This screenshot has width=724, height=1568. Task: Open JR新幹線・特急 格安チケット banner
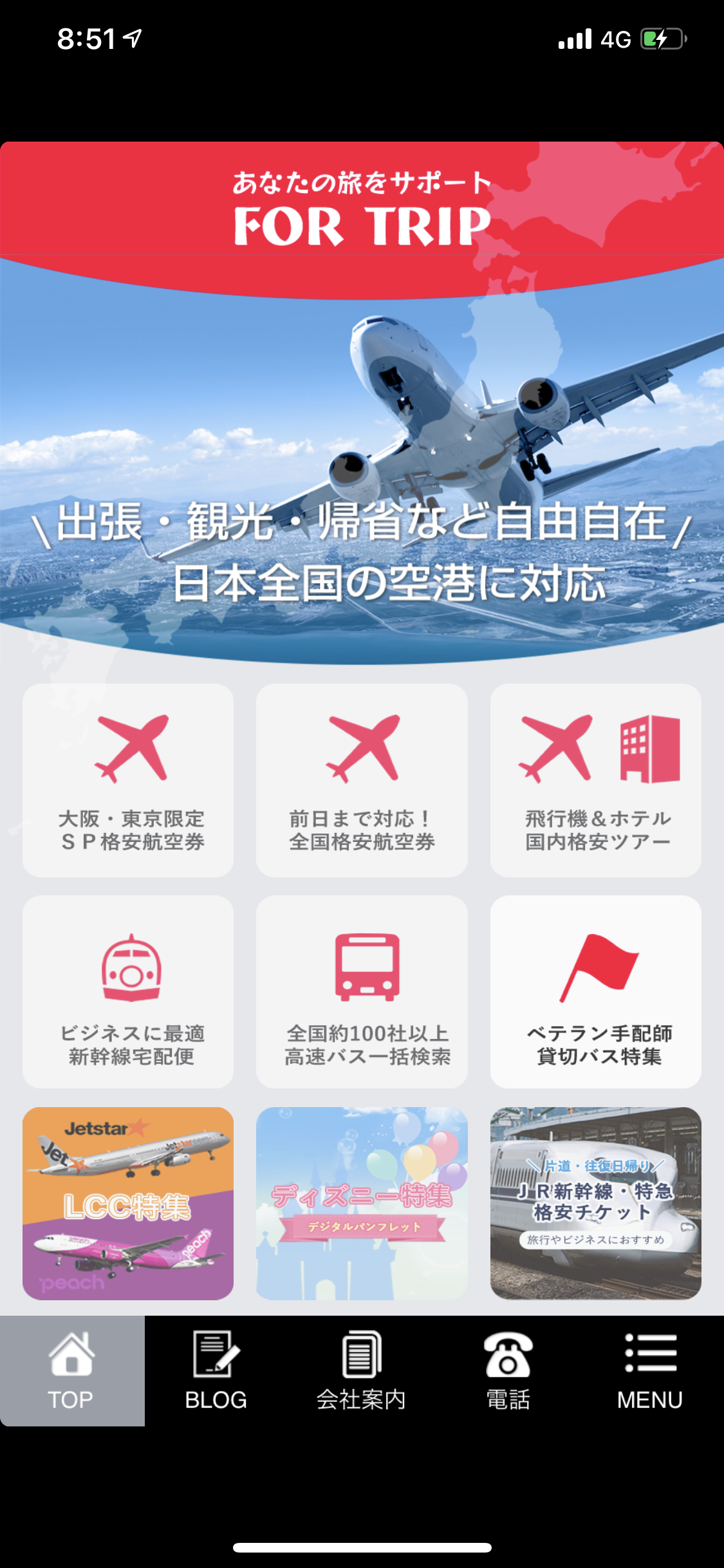(x=596, y=1203)
